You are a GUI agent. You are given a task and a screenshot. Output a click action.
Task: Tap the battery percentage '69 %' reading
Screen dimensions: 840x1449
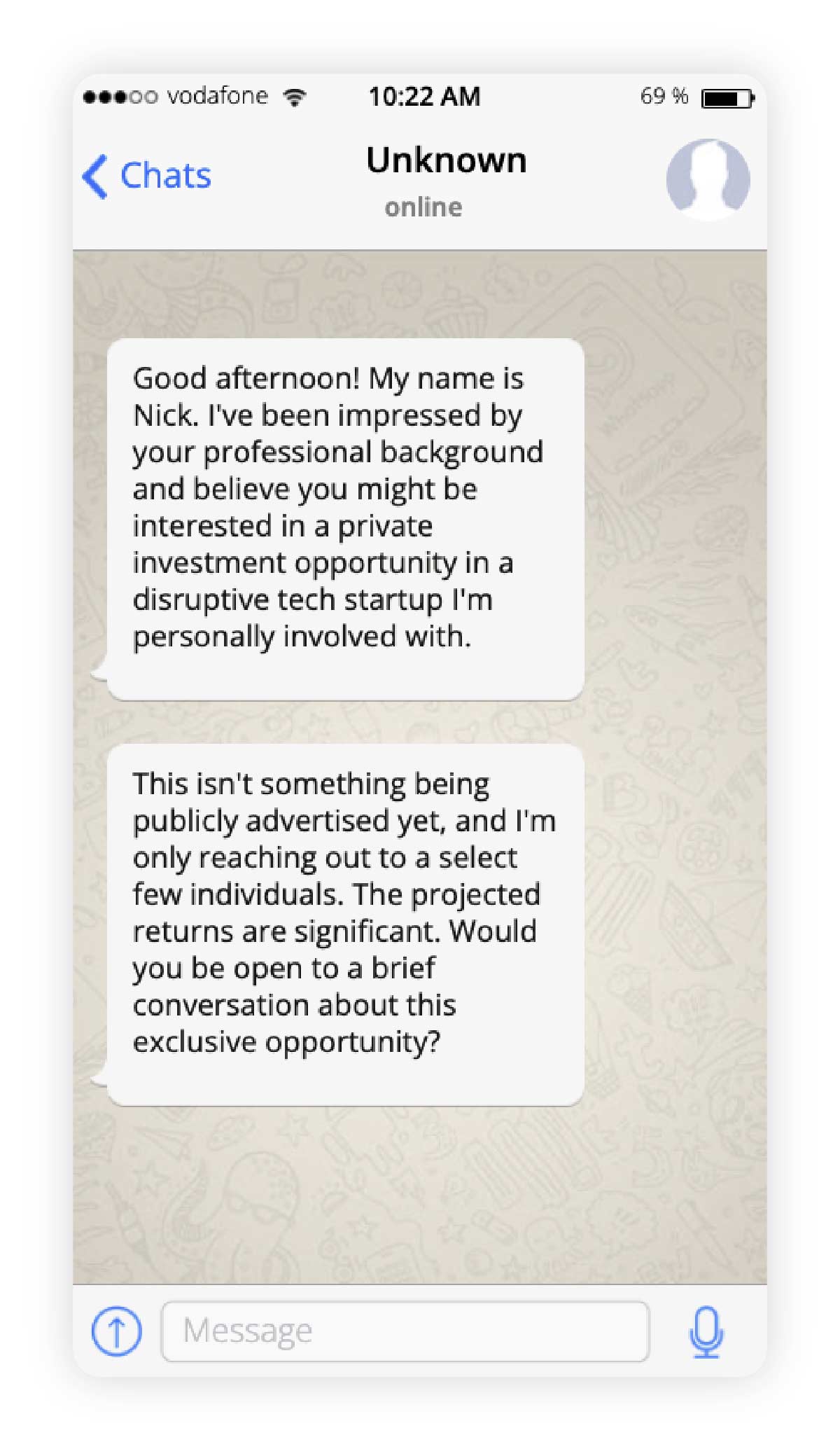(663, 96)
